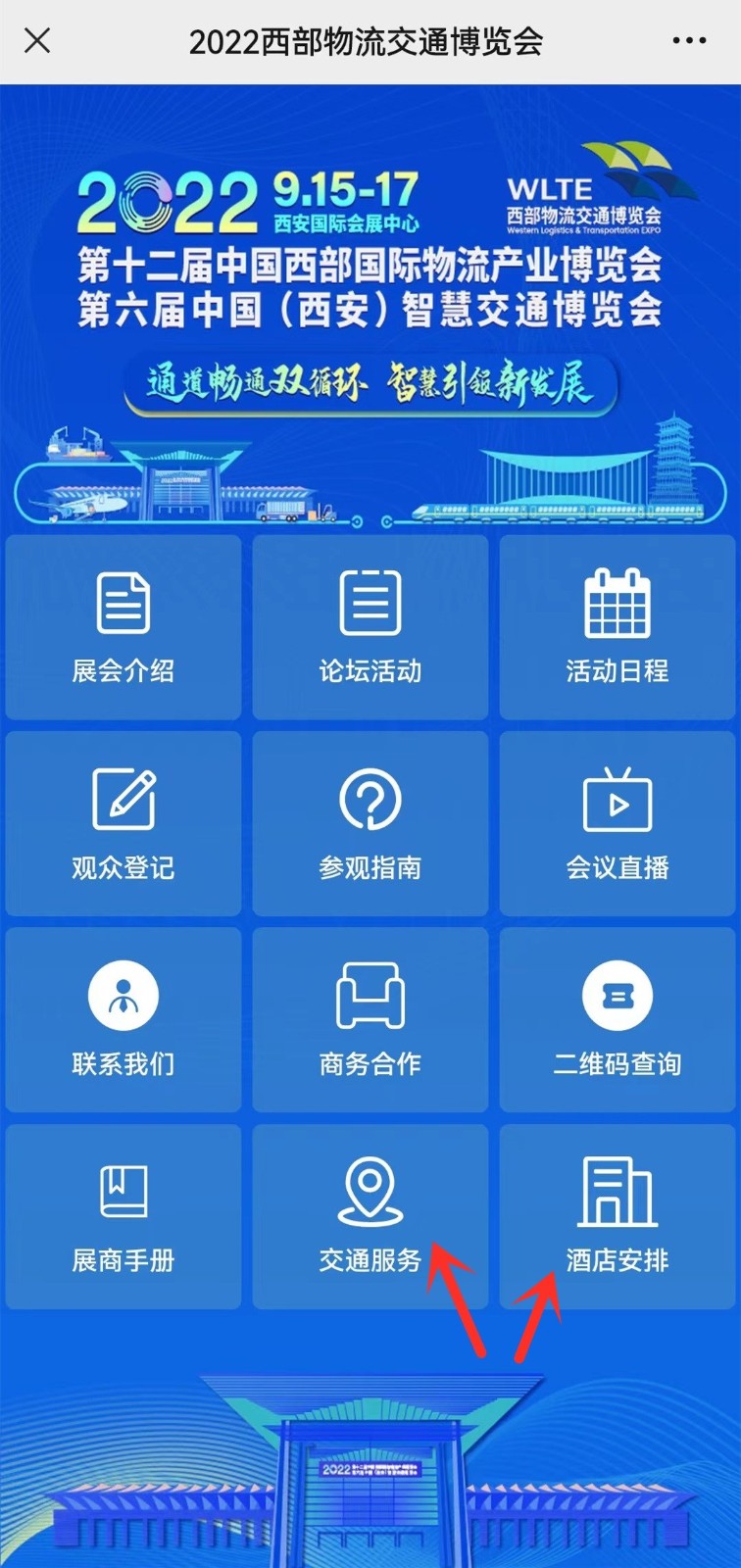
Task: Close the 2022西部物流交通博览会 page
Action: (x=37, y=41)
